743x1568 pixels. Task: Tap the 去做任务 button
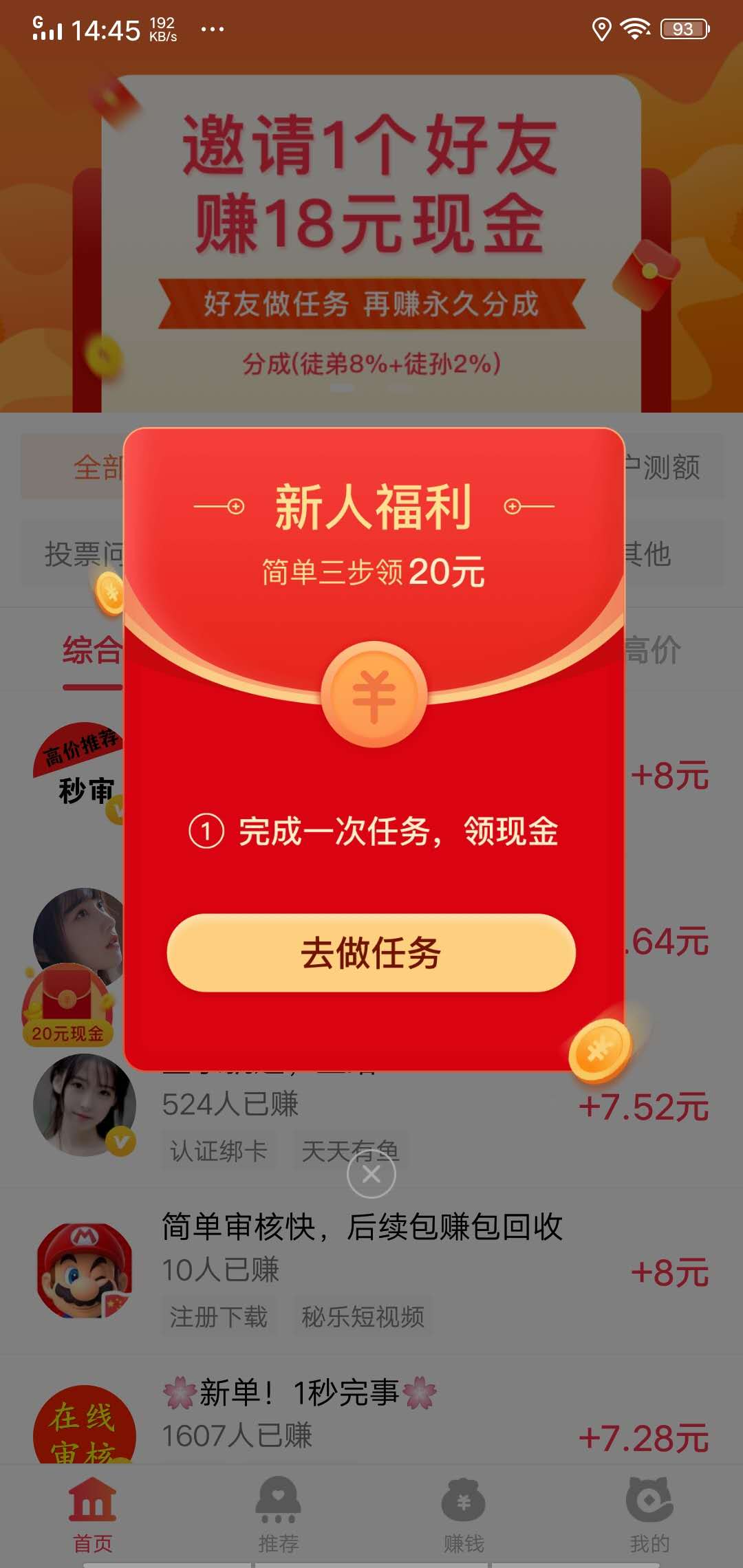(371, 952)
